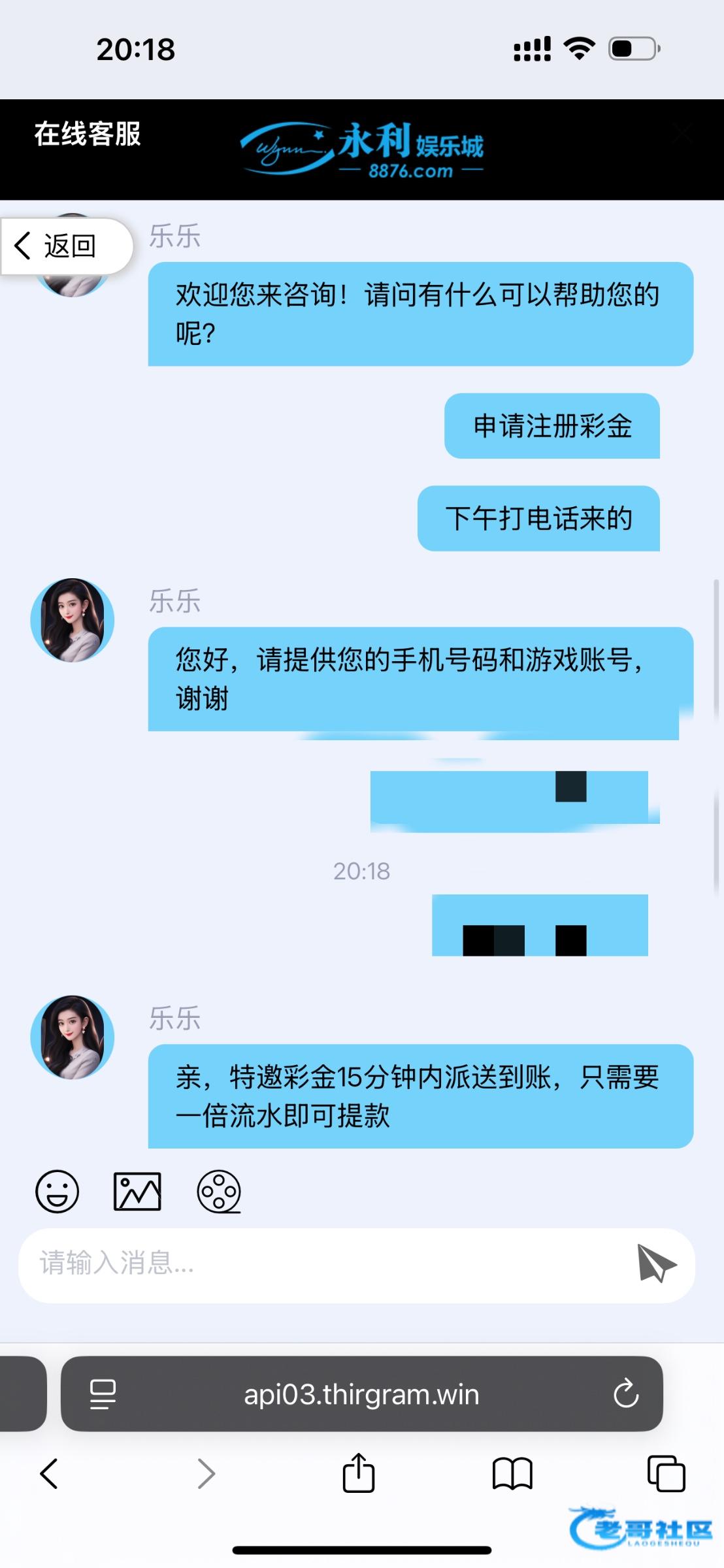Open the page format menu

[x=103, y=1395]
